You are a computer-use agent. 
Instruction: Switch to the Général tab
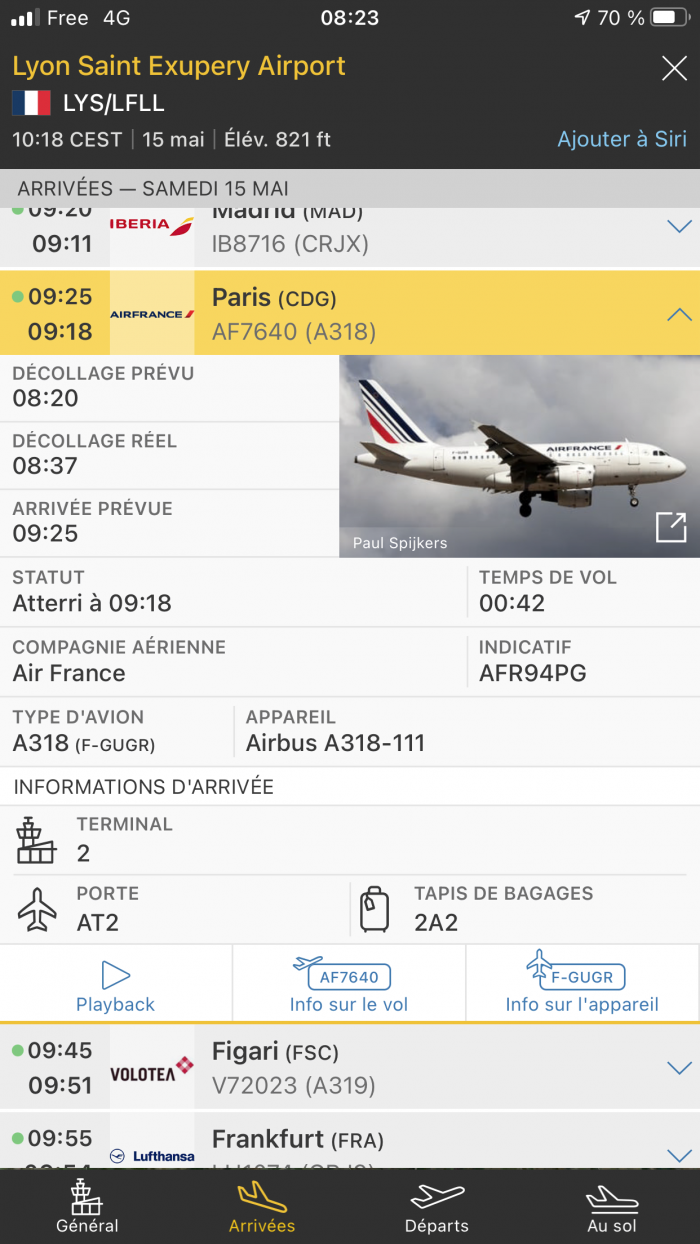87,1206
